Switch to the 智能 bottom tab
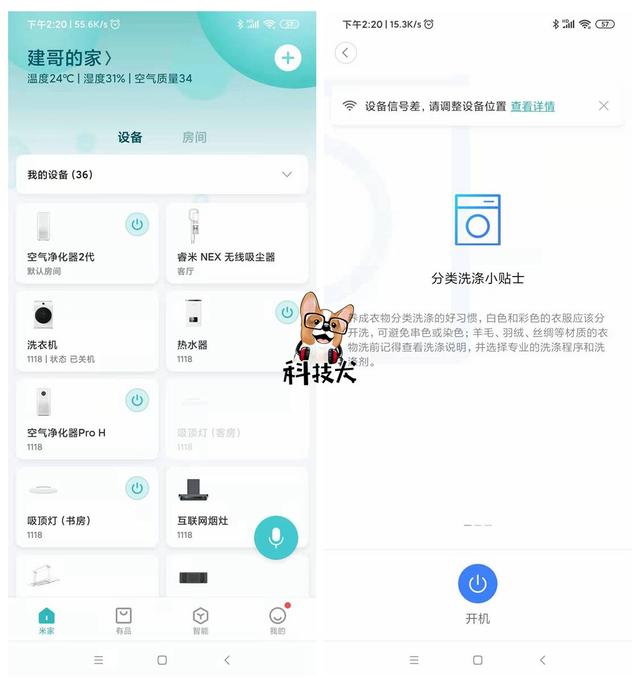Screen dimensions: 640x688 pyautogui.click(x=200, y=620)
